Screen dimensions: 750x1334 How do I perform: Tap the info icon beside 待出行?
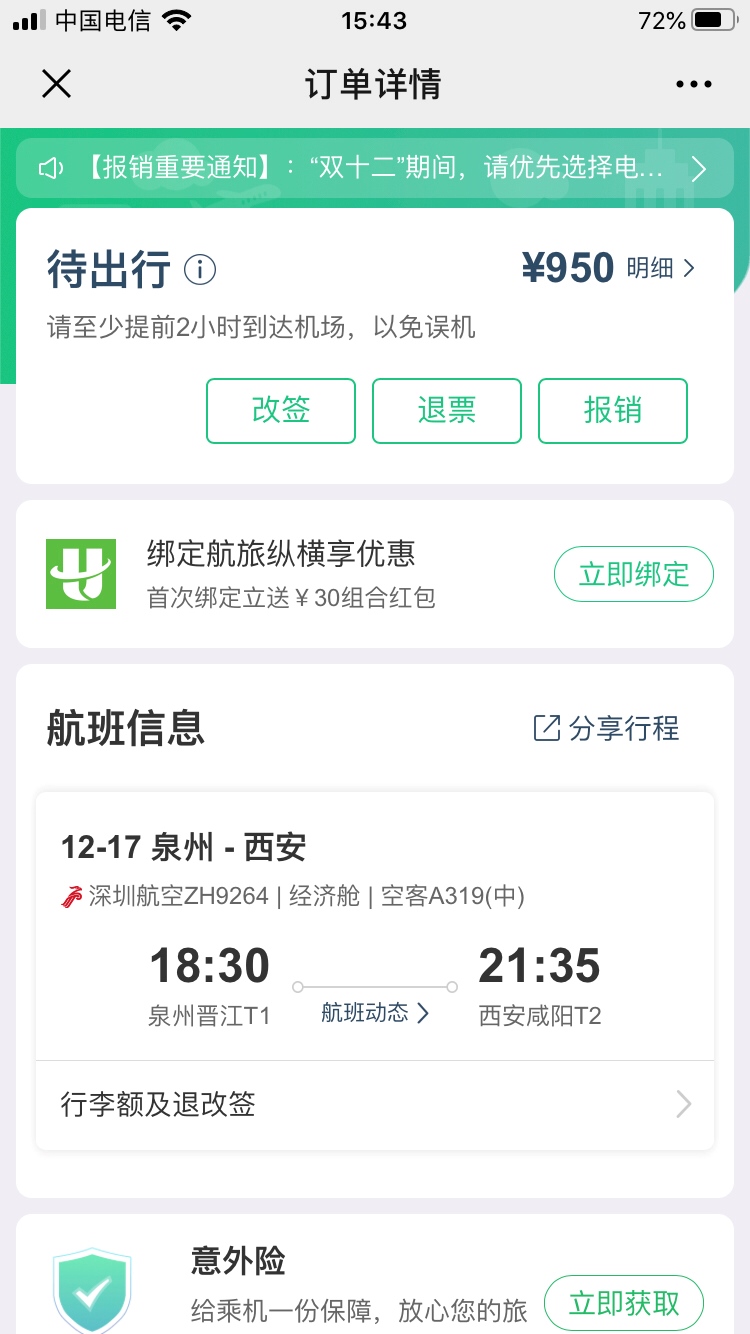coord(200,269)
